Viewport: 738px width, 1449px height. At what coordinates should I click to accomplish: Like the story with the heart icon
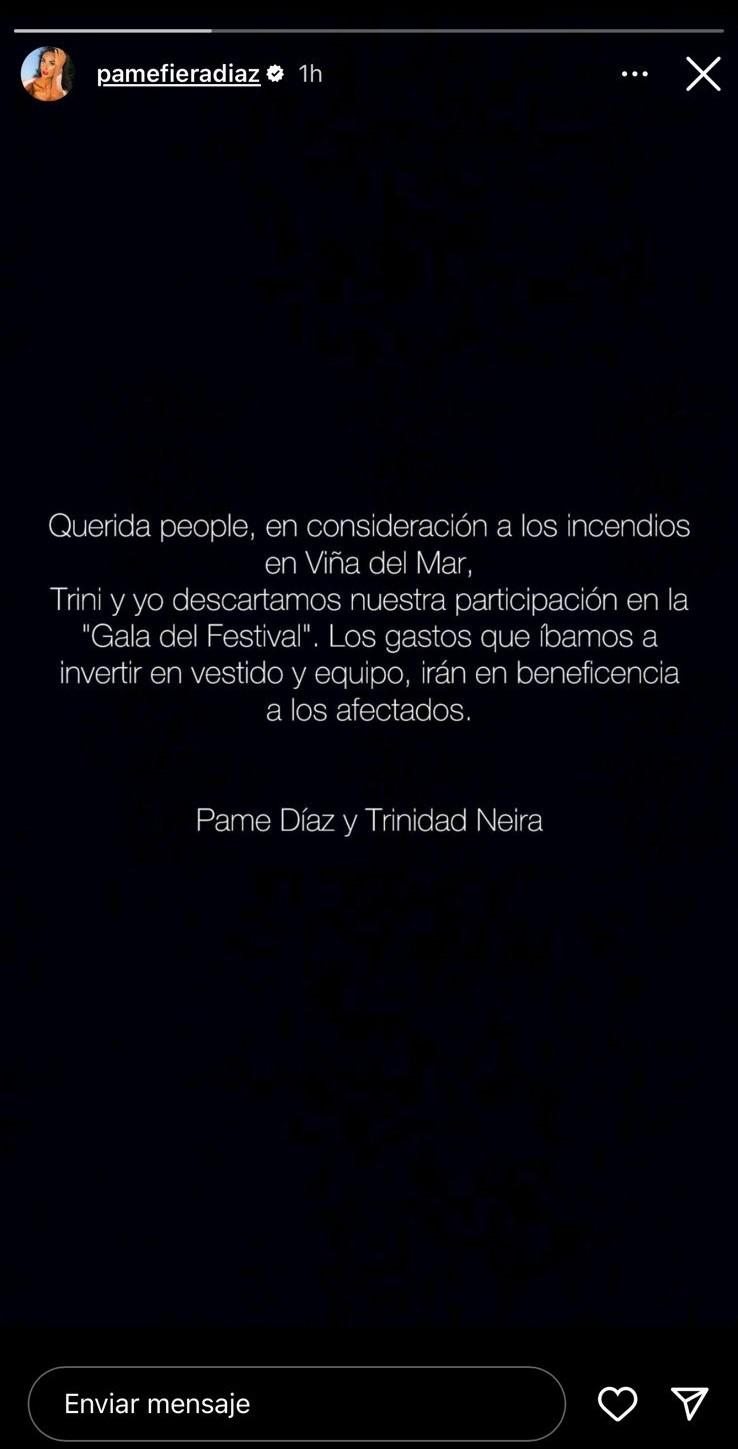pyautogui.click(x=617, y=1404)
